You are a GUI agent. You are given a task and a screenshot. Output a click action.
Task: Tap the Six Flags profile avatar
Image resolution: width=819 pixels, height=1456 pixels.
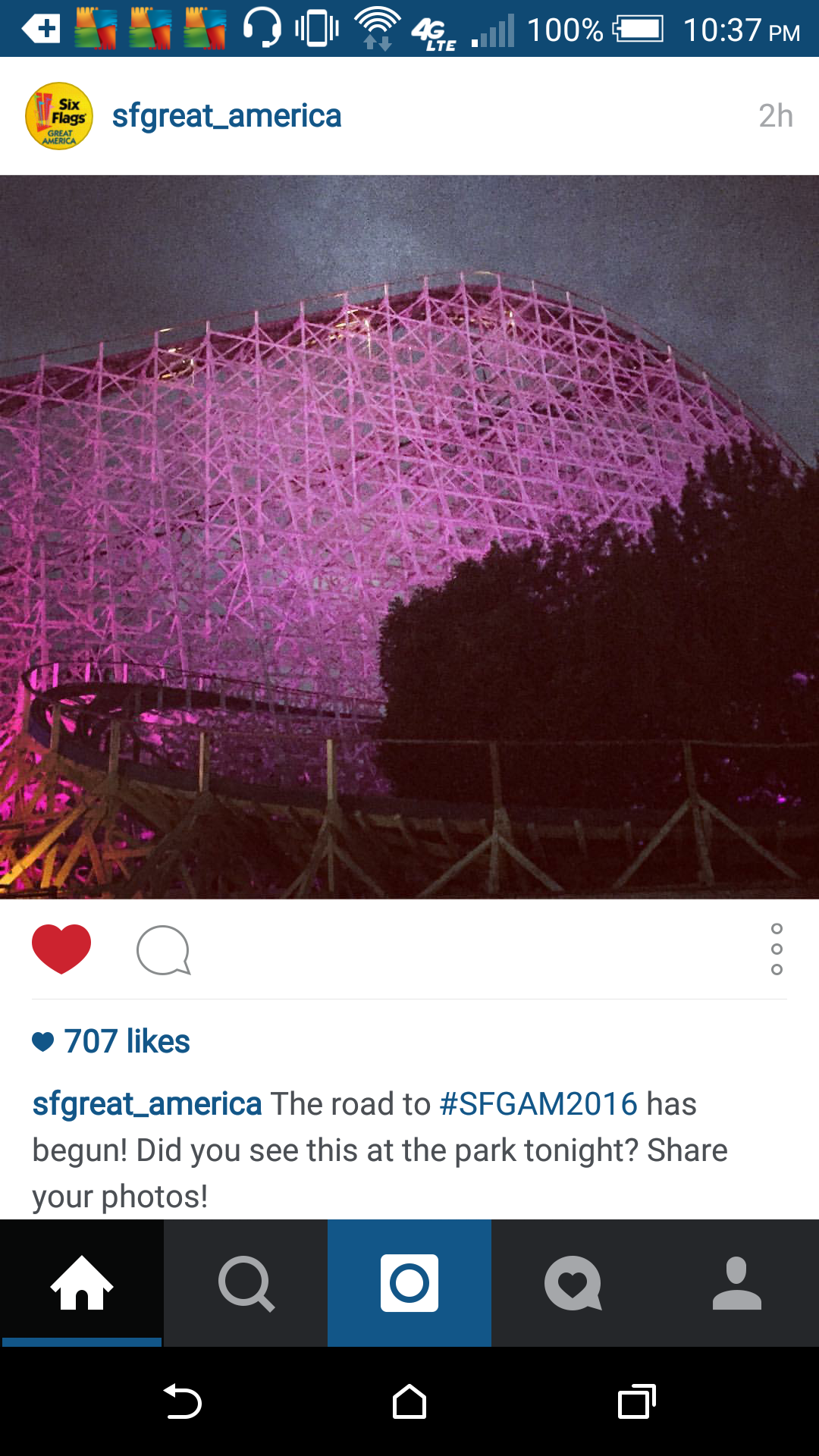[x=59, y=116]
